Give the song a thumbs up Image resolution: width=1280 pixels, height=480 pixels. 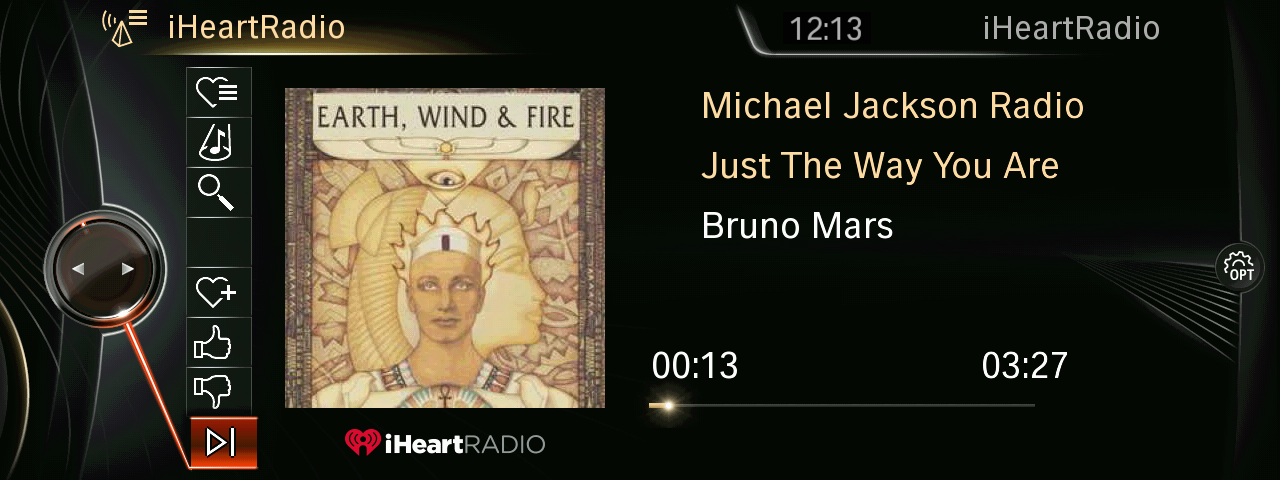(218, 343)
